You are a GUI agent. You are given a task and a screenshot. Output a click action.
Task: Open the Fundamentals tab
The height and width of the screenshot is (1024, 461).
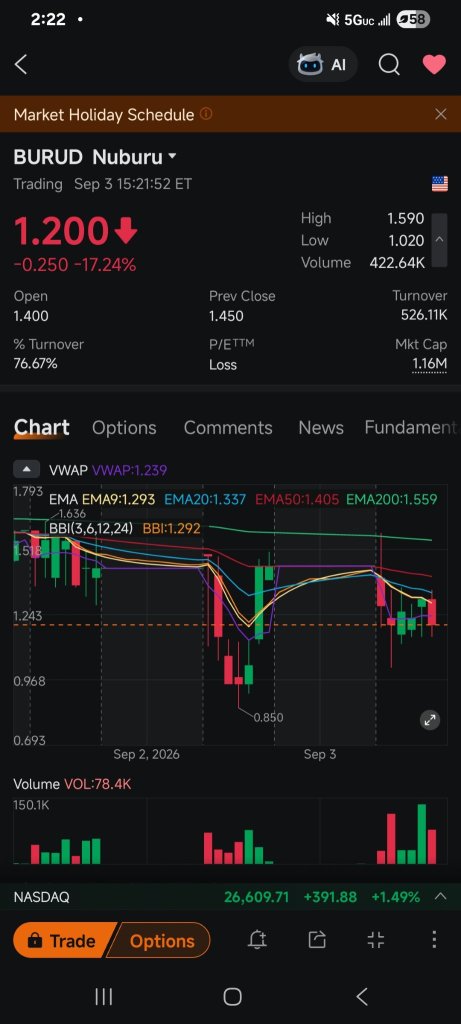(x=411, y=428)
